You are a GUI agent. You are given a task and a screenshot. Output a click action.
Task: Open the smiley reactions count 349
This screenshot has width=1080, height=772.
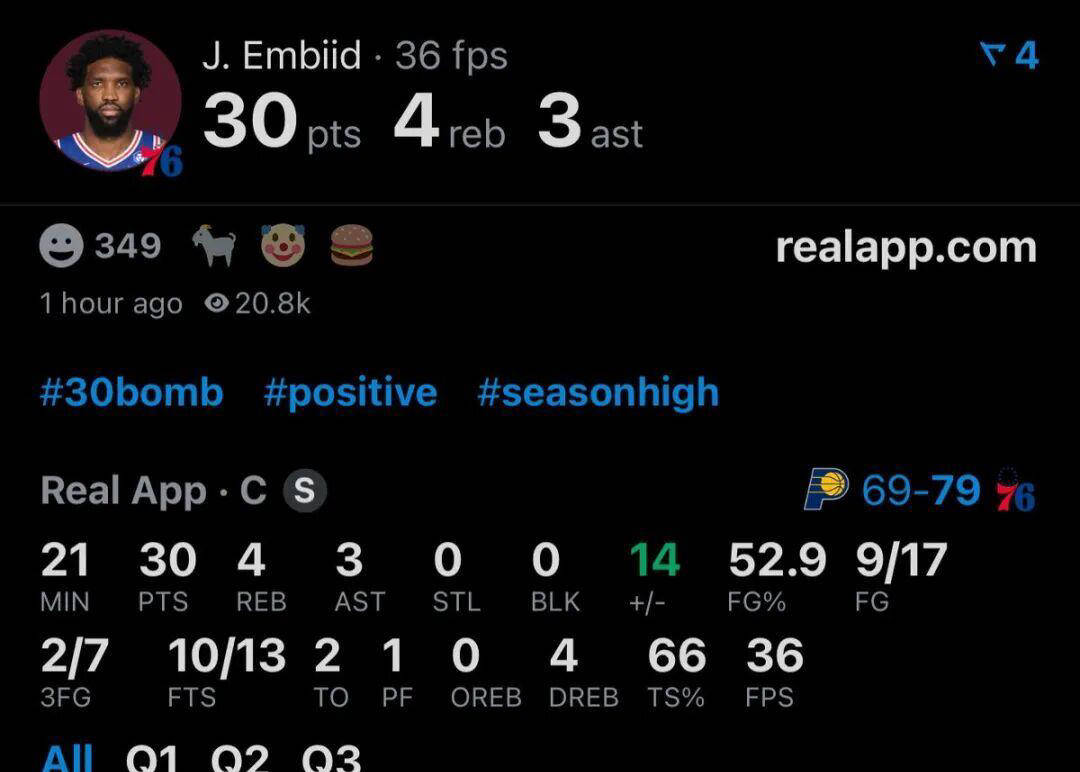tap(100, 246)
